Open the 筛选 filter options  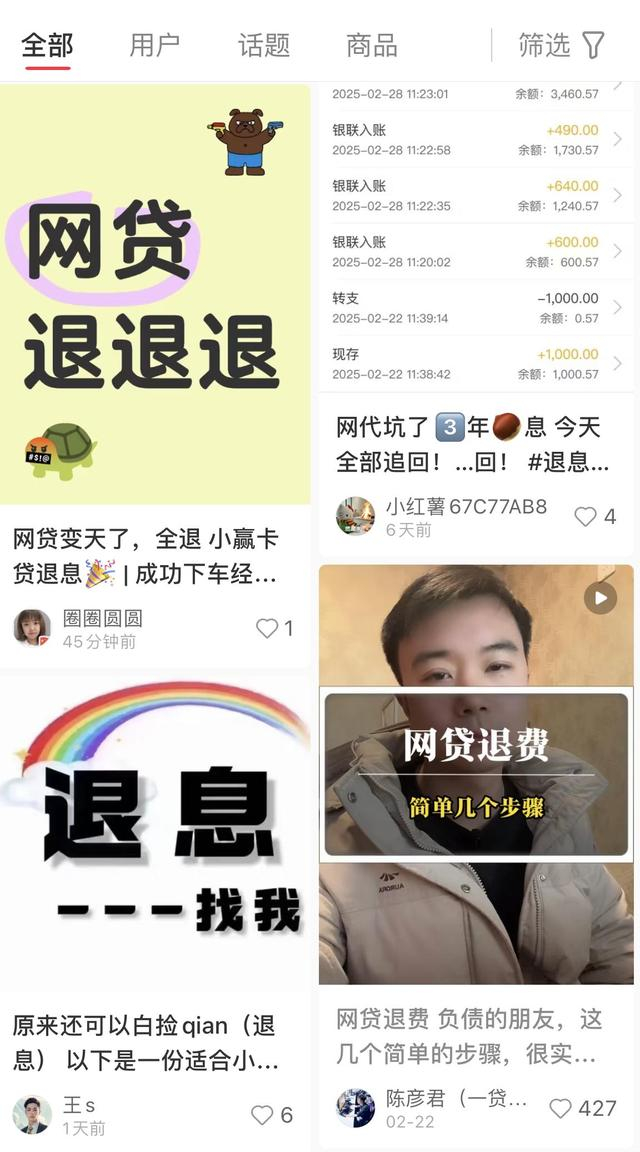(x=561, y=46)
